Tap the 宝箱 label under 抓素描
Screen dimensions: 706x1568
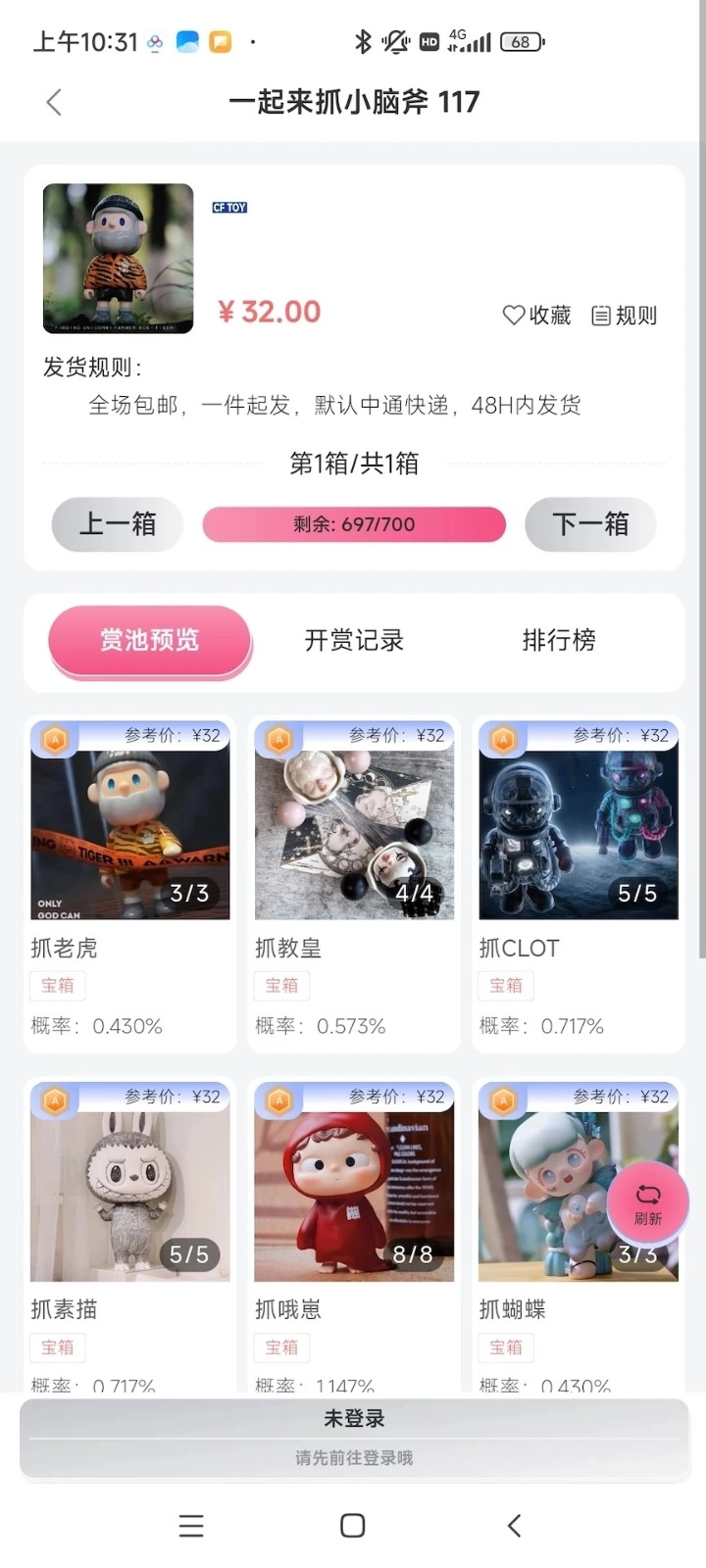point(57,1347)
